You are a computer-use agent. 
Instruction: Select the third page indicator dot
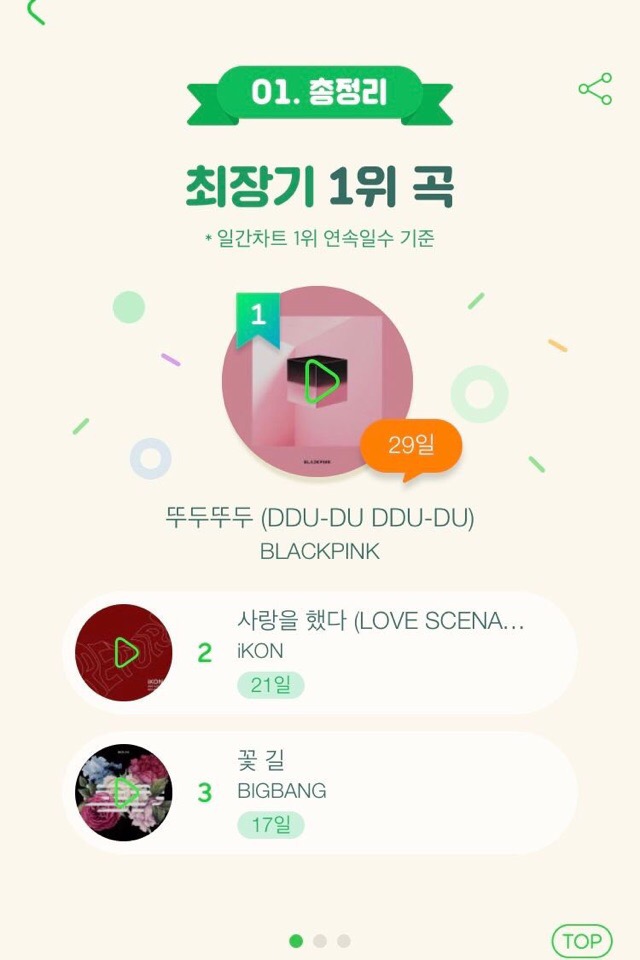[344, 940]
